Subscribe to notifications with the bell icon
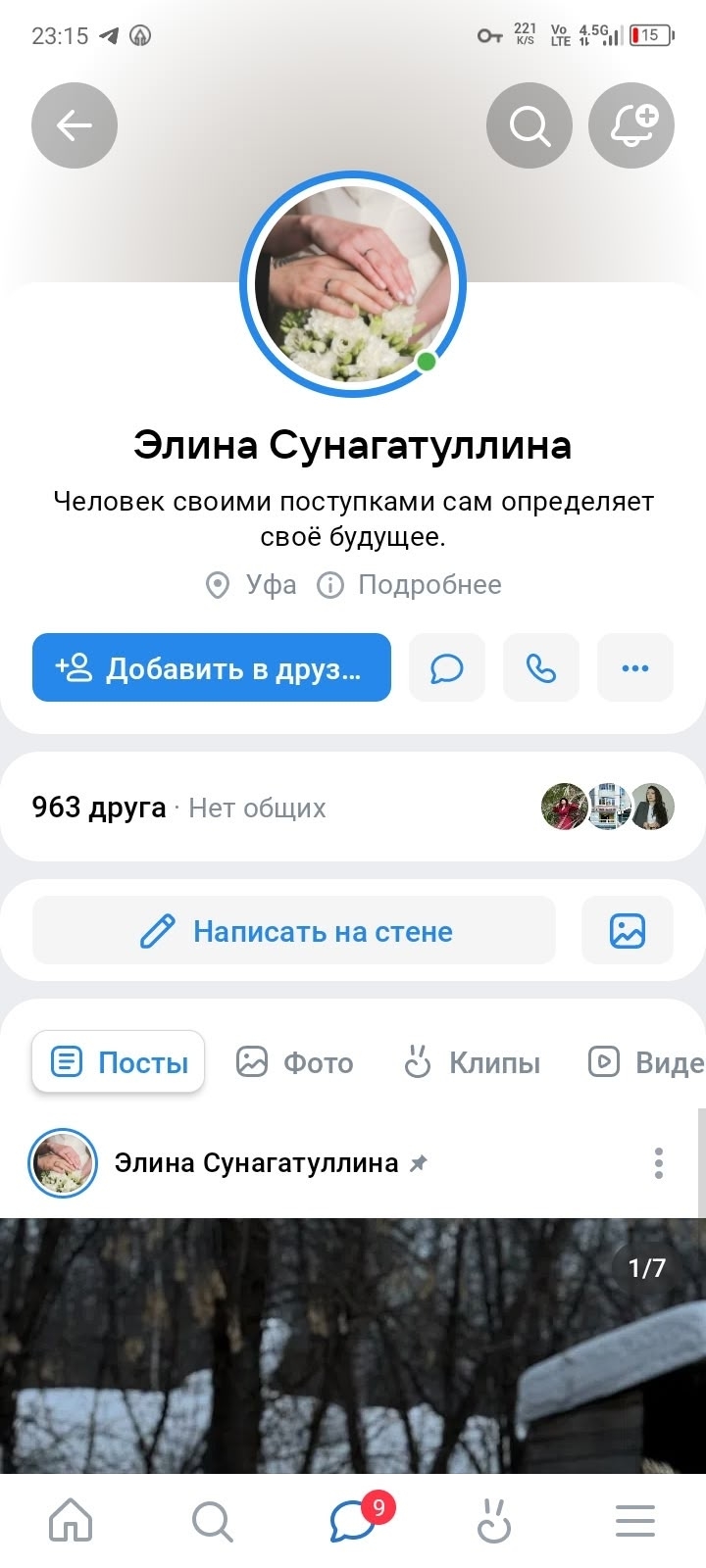 631,125
